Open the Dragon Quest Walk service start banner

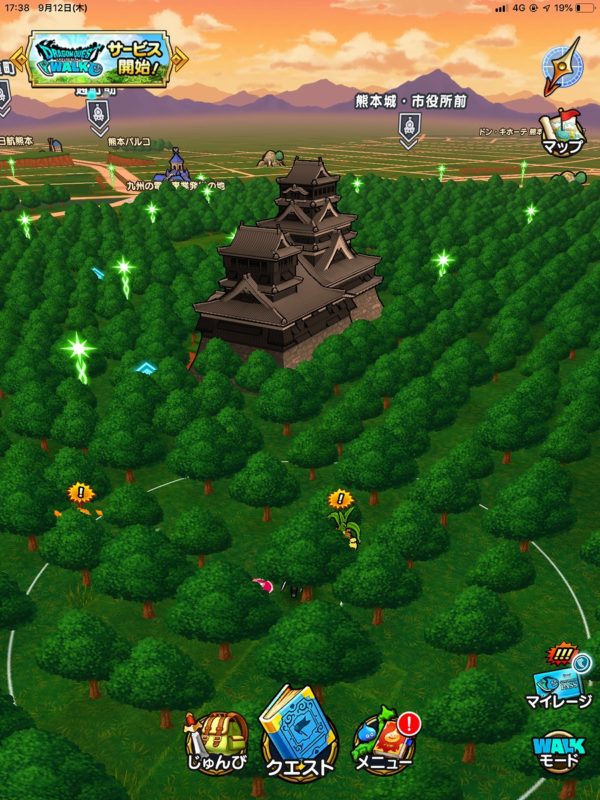point(100,59)
